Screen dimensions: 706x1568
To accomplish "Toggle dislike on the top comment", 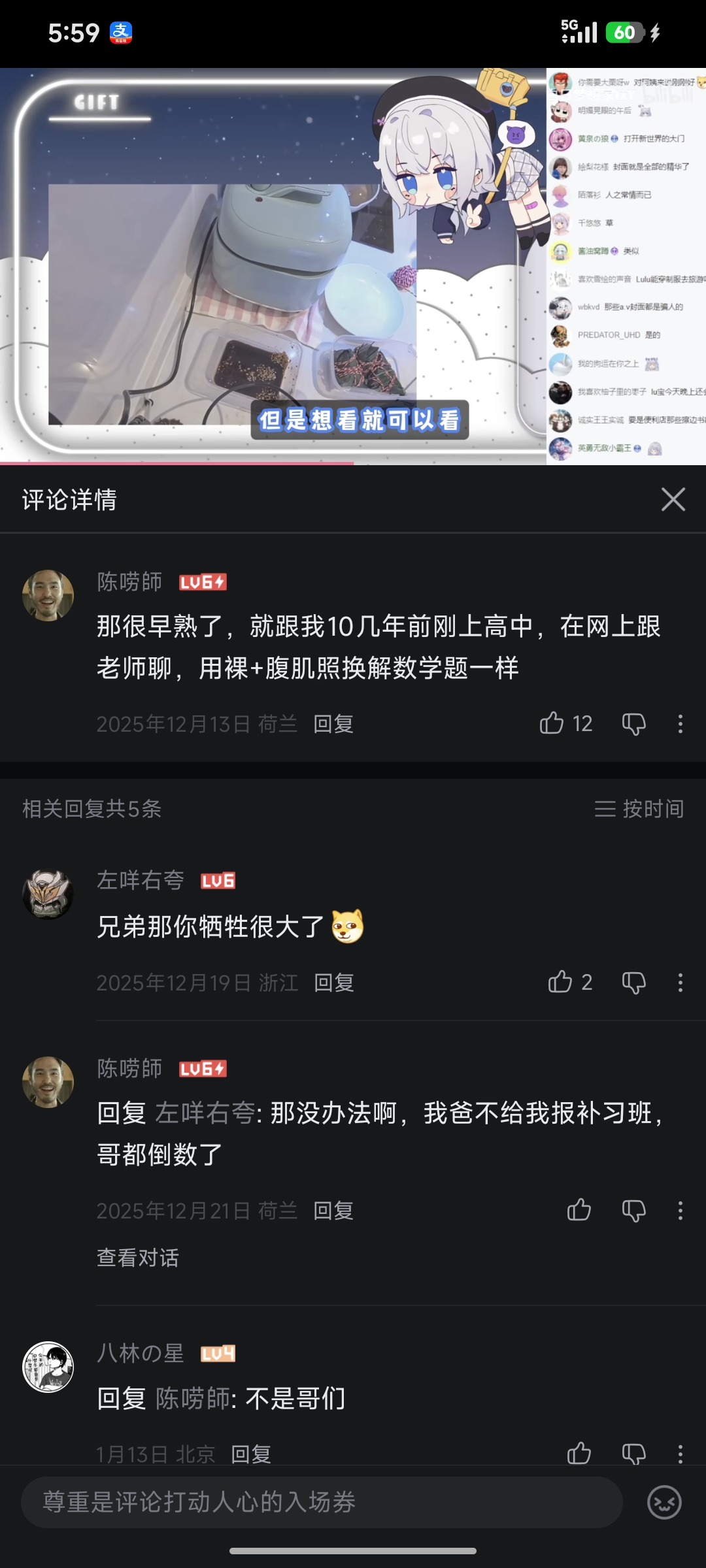I will pyautogui.click(x=633, y=723).
